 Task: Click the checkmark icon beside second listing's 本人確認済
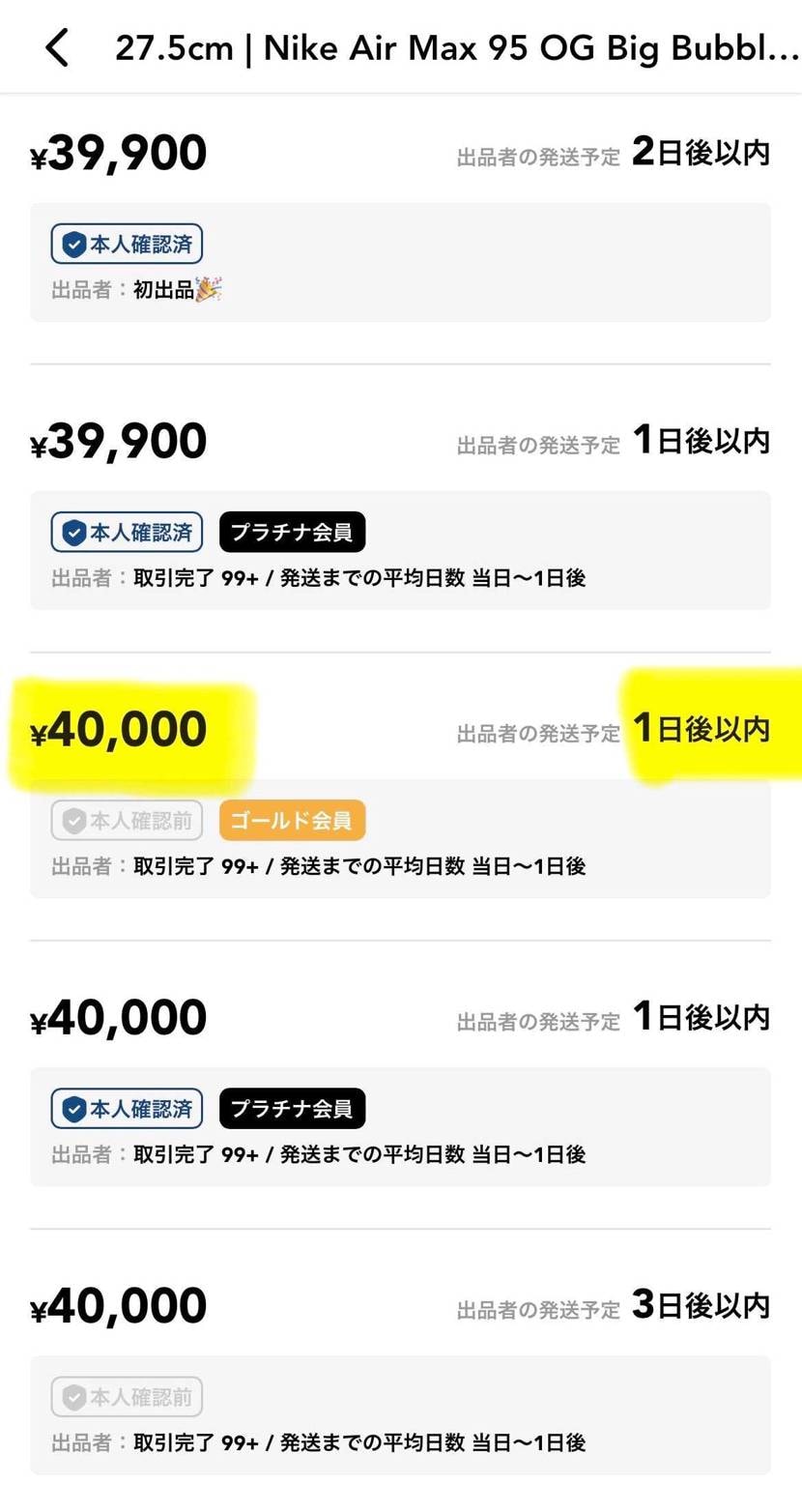(x=75, y=531)
